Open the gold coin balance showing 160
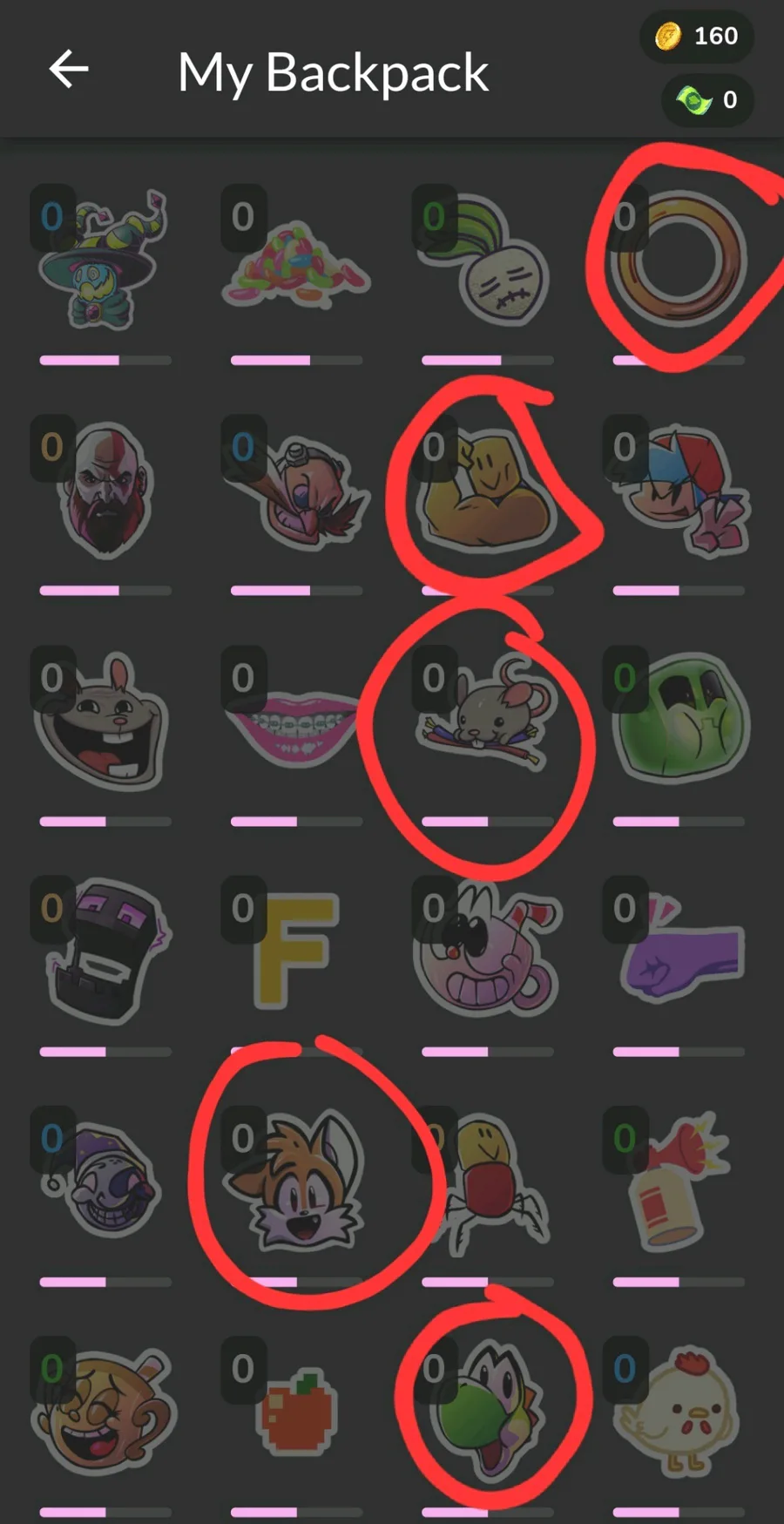The image size is (784, 1524). coord(697,37)
